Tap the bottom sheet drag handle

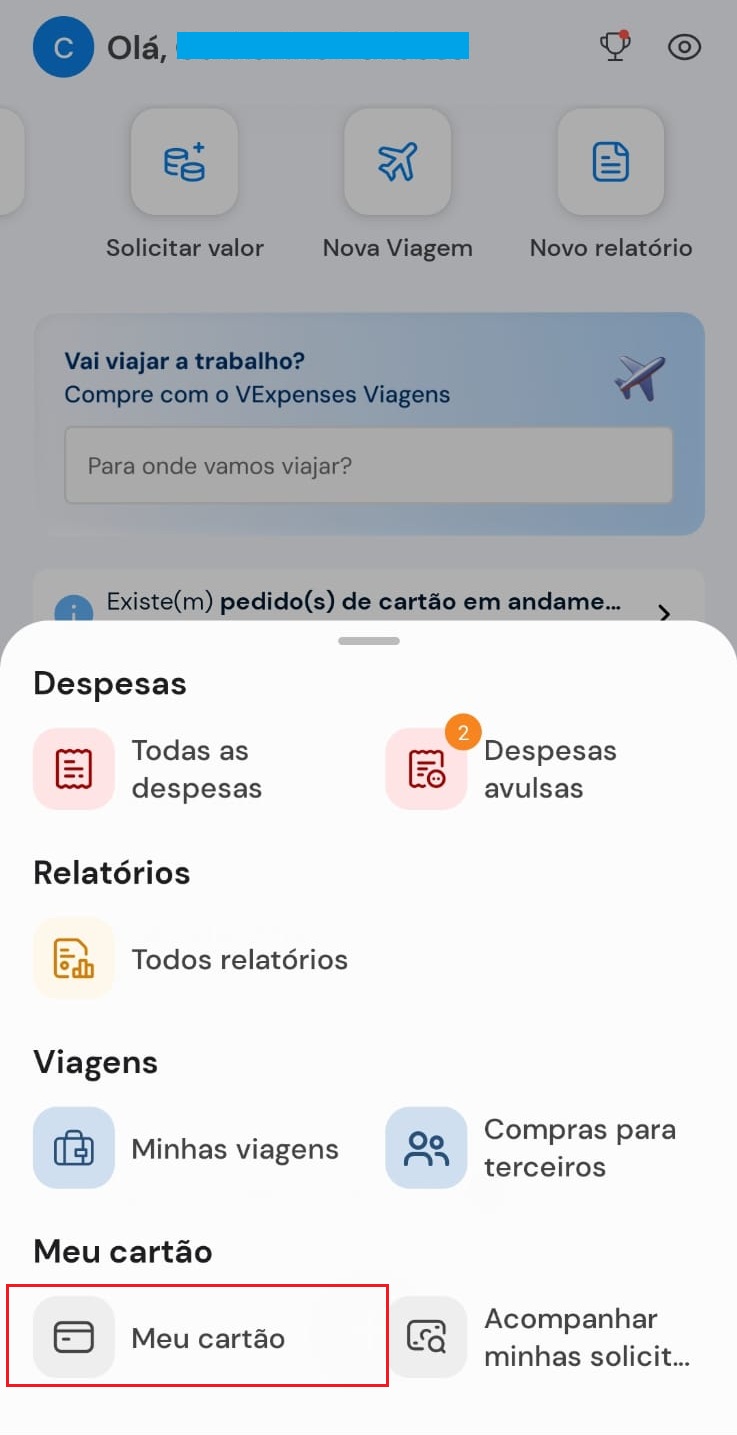(x=368, y=641)
